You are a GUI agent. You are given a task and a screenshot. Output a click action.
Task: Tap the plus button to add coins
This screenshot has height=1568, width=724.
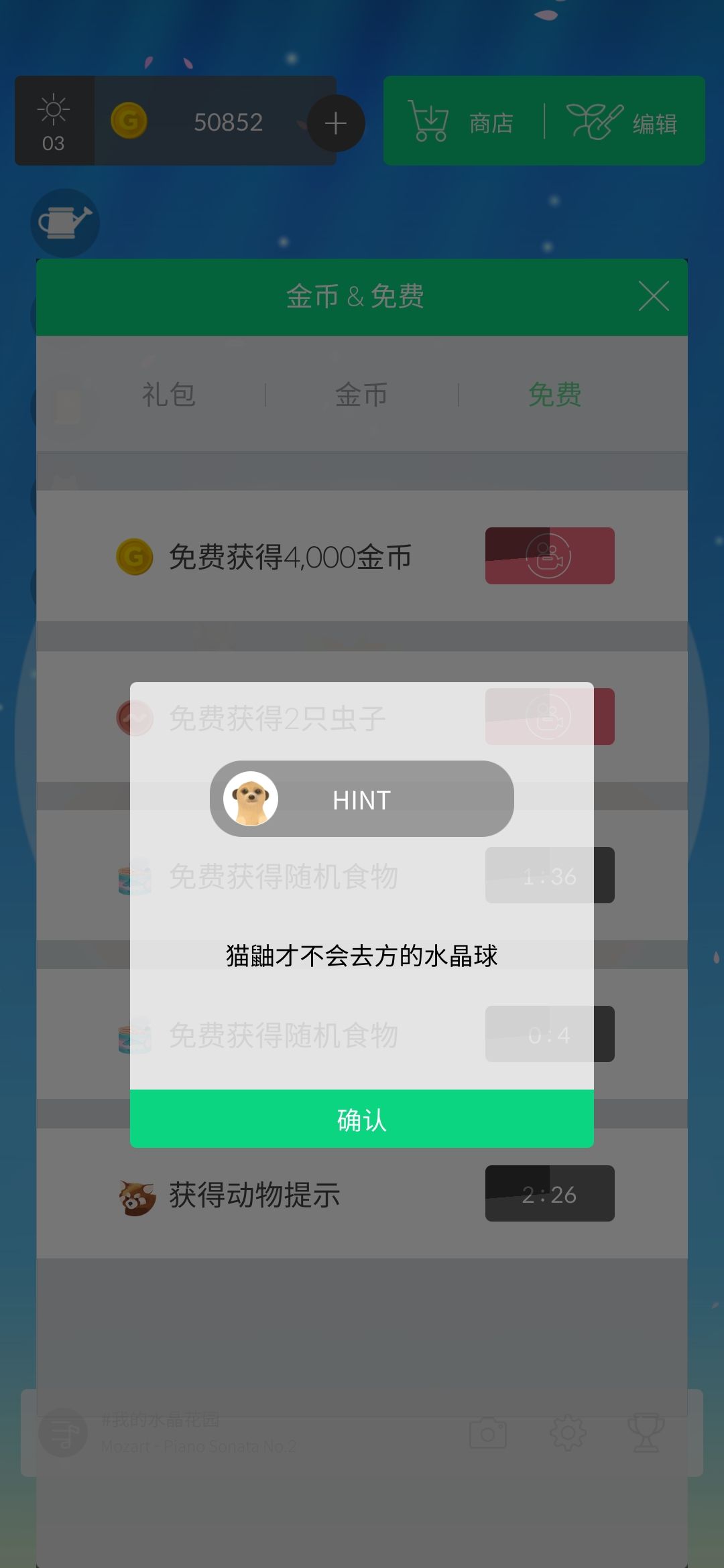point(335,123)
